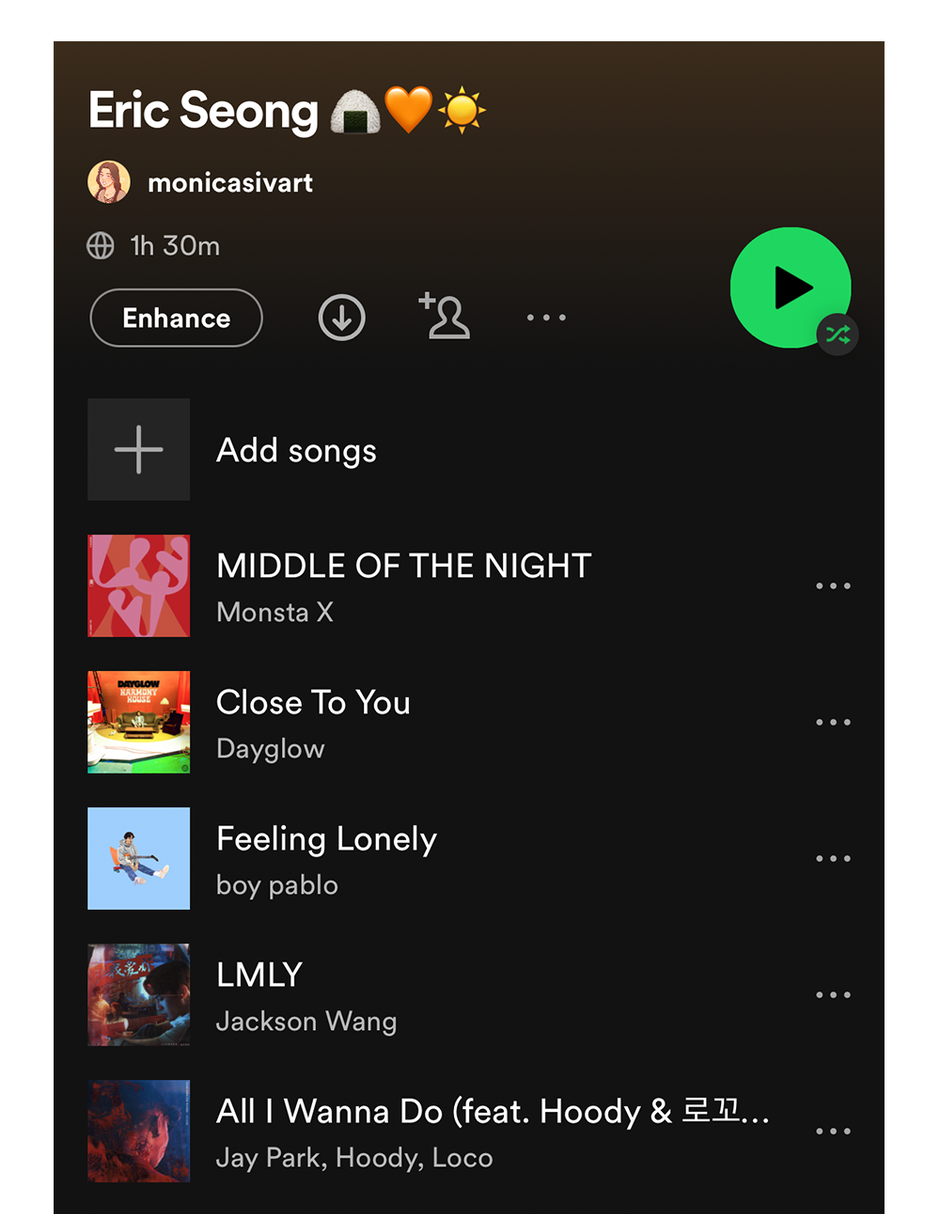
Task: Play All I Wanna Do by Jay Park
Action: 490,1130
